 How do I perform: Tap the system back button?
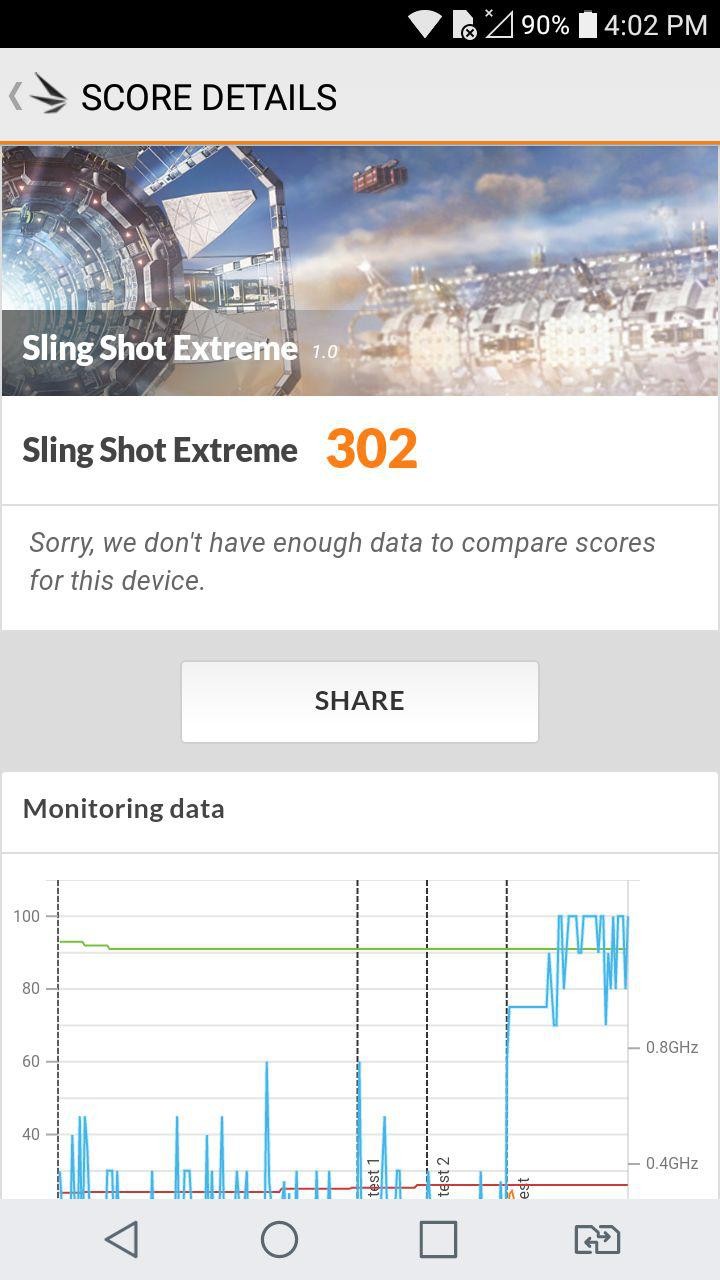point(122,1239)
